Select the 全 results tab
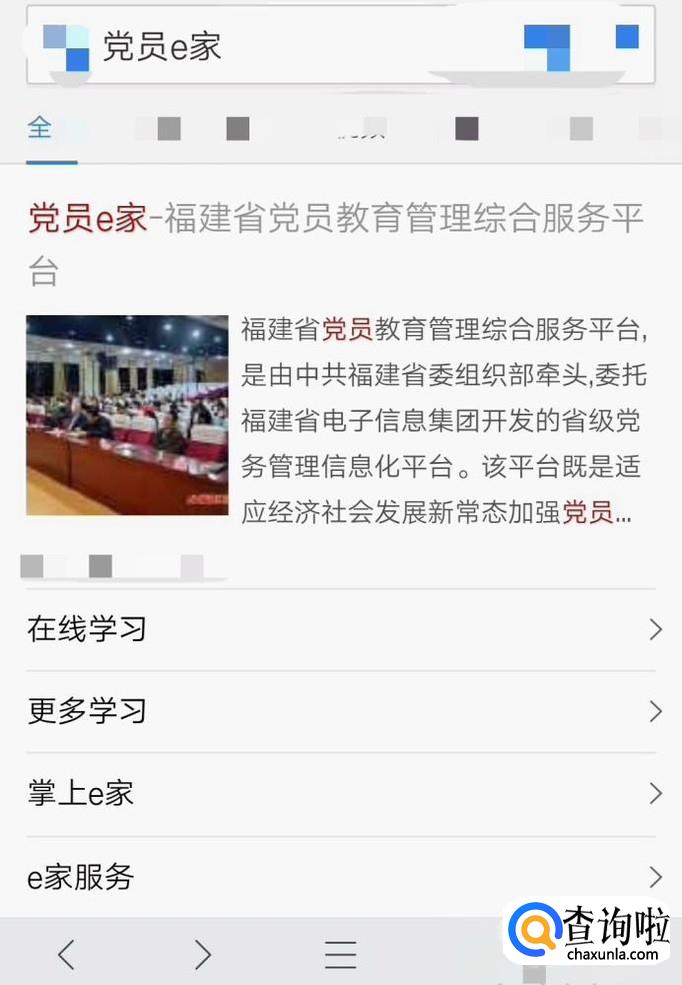Image resolution: width=682 pixels, height=985 pixels. [x=40, y=129]
